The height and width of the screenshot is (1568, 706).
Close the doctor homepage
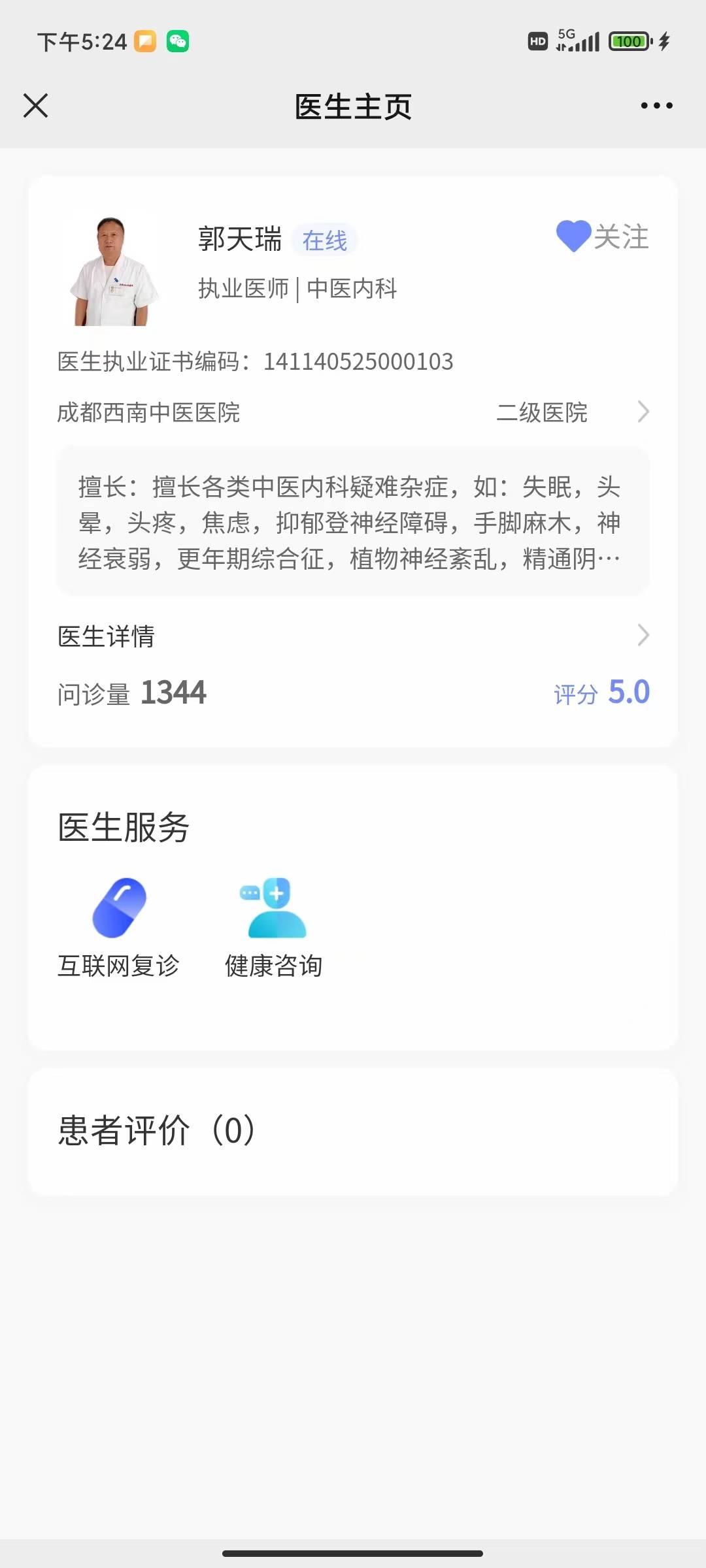tap(36, 105)
